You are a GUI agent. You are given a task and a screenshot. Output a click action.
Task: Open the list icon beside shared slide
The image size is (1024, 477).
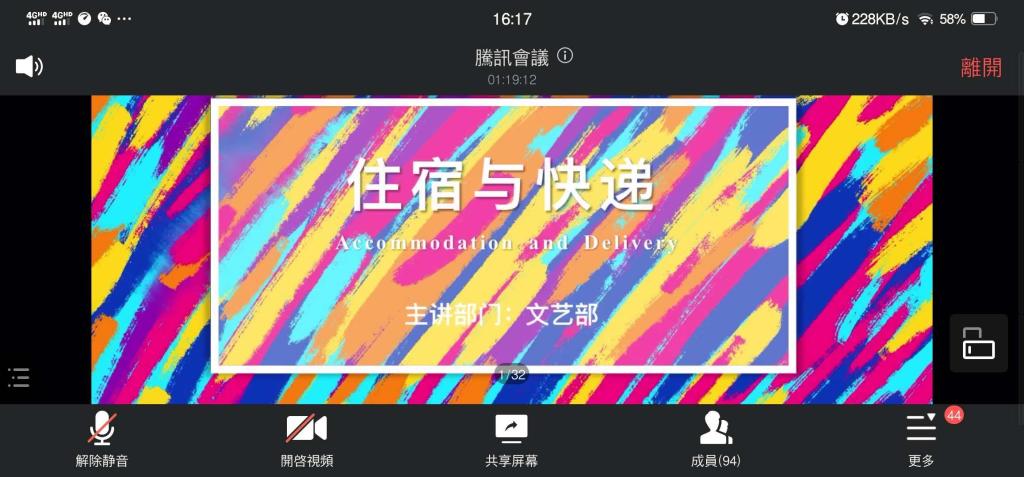click(x=19, y=377)
